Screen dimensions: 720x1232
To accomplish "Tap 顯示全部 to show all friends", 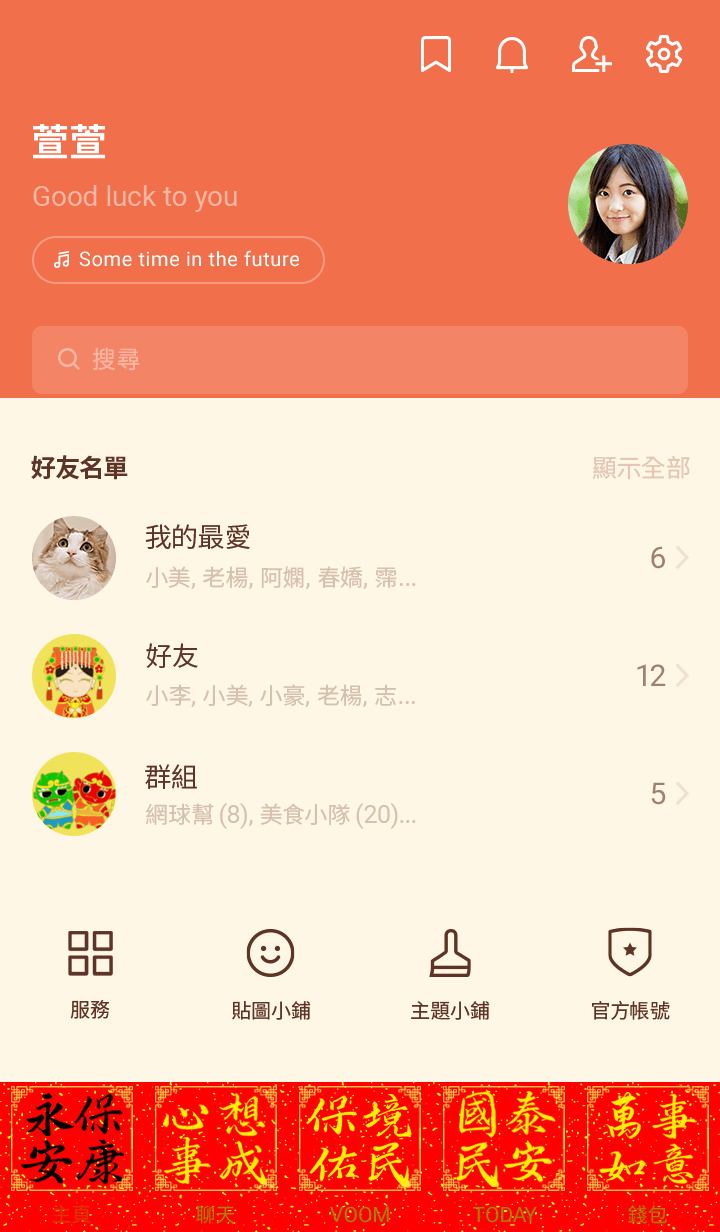I will click(x=640, y=468).
